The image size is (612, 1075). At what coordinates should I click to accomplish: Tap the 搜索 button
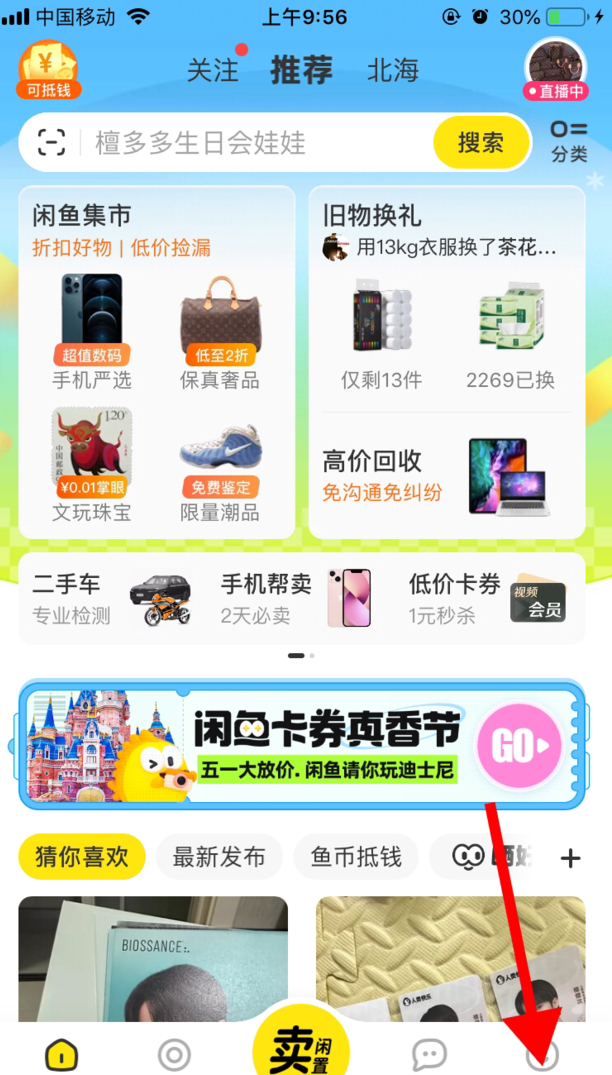(x=480, y=142)
